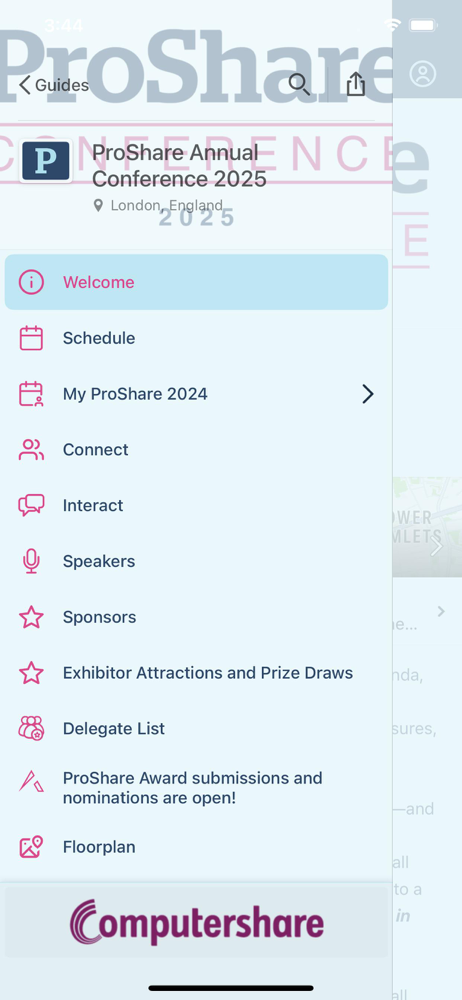Open the search magnifier icon
The width and height of the screenshot is (462, 1000).
299,84
